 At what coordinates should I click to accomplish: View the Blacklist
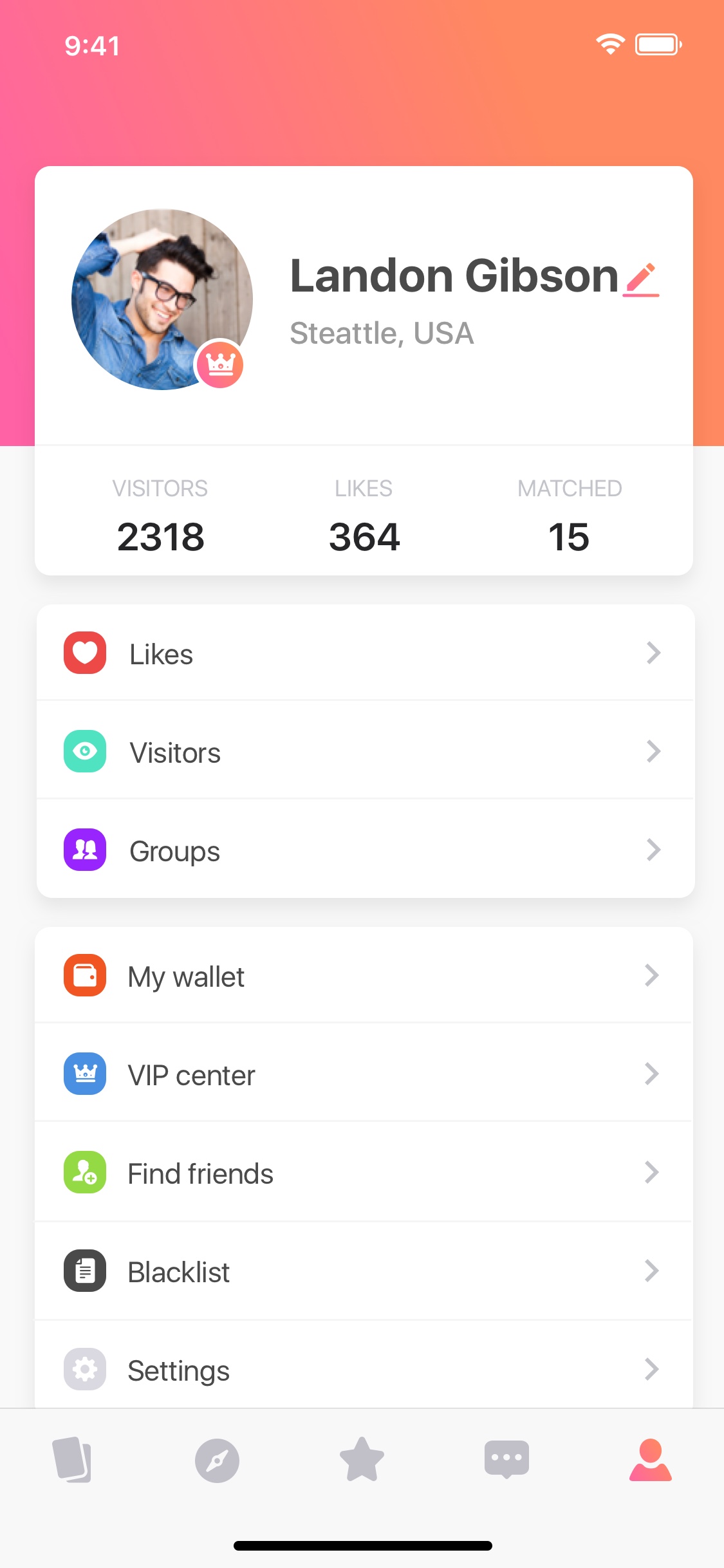pos(364,1271)
